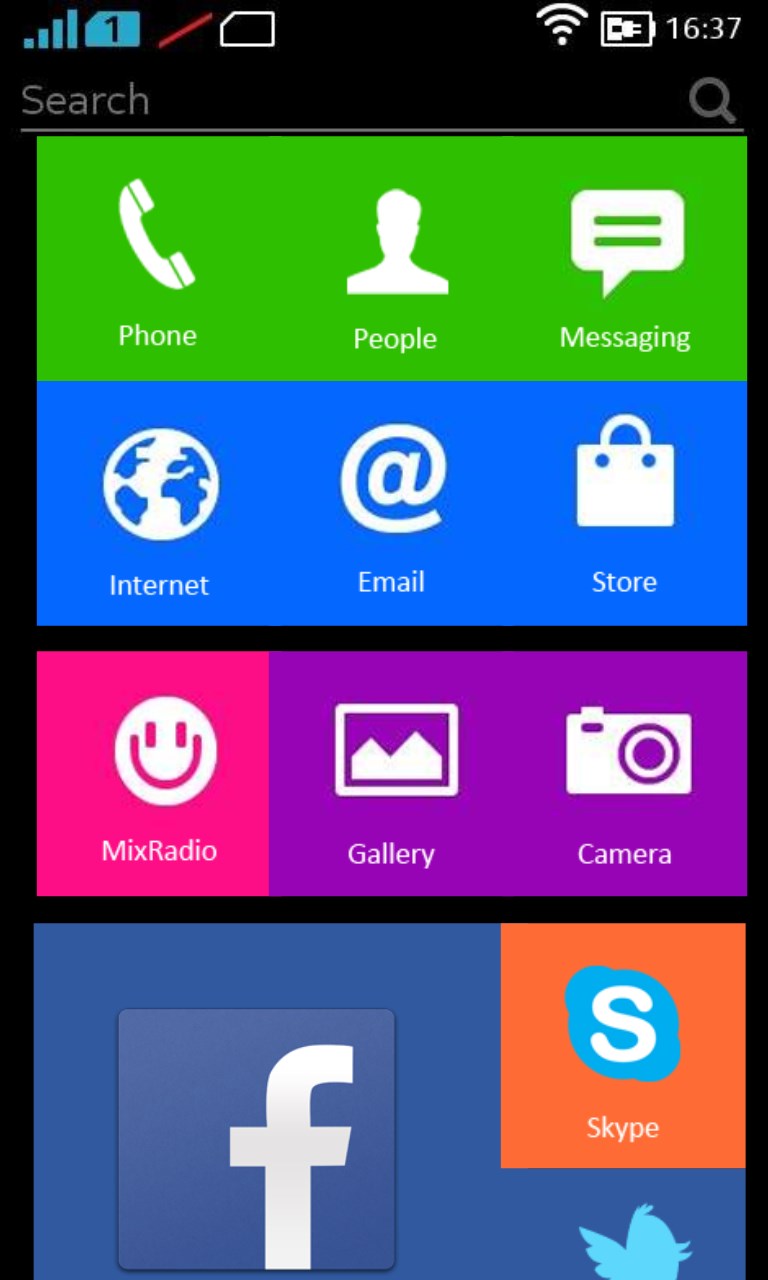Launch the Camera app
This screenshot has height=1280, width=768.
626,774
